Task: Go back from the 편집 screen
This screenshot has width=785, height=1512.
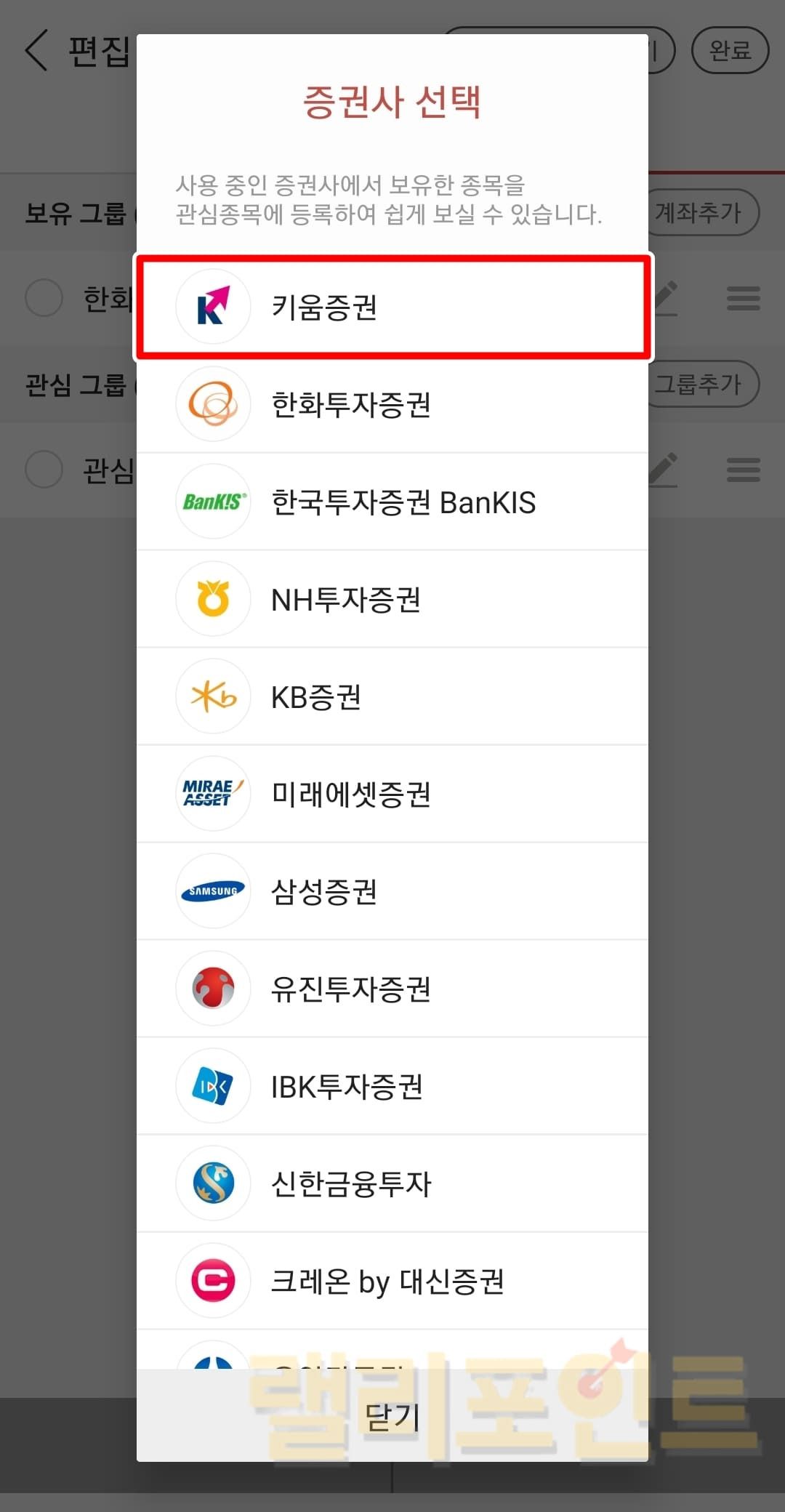Action: [38, 50]
